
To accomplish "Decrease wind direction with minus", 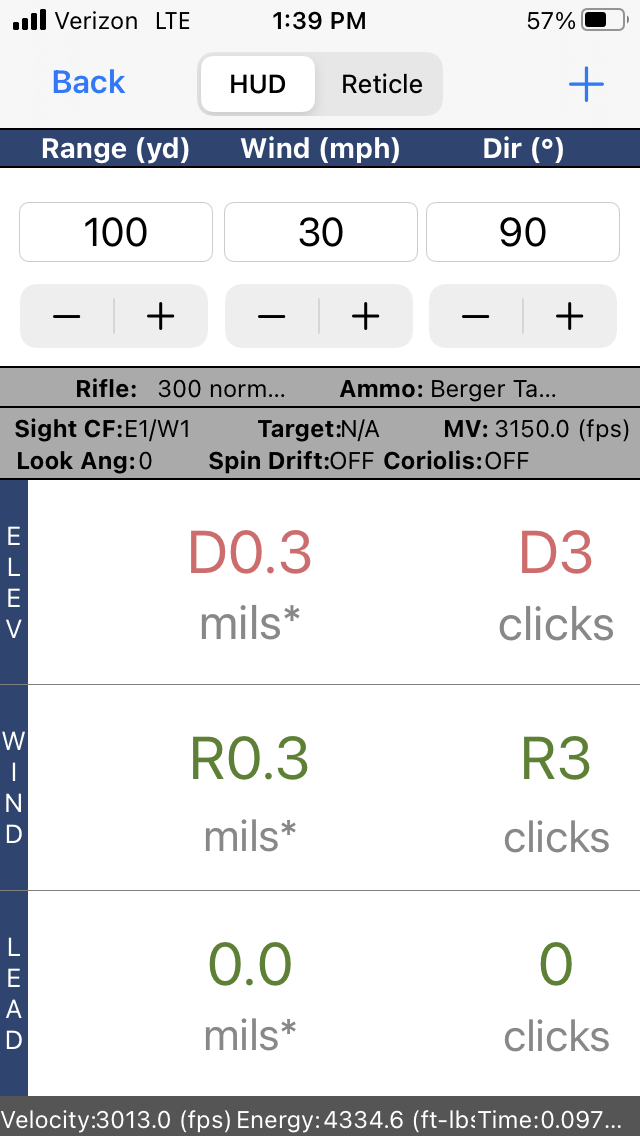I will pos(475,316).
